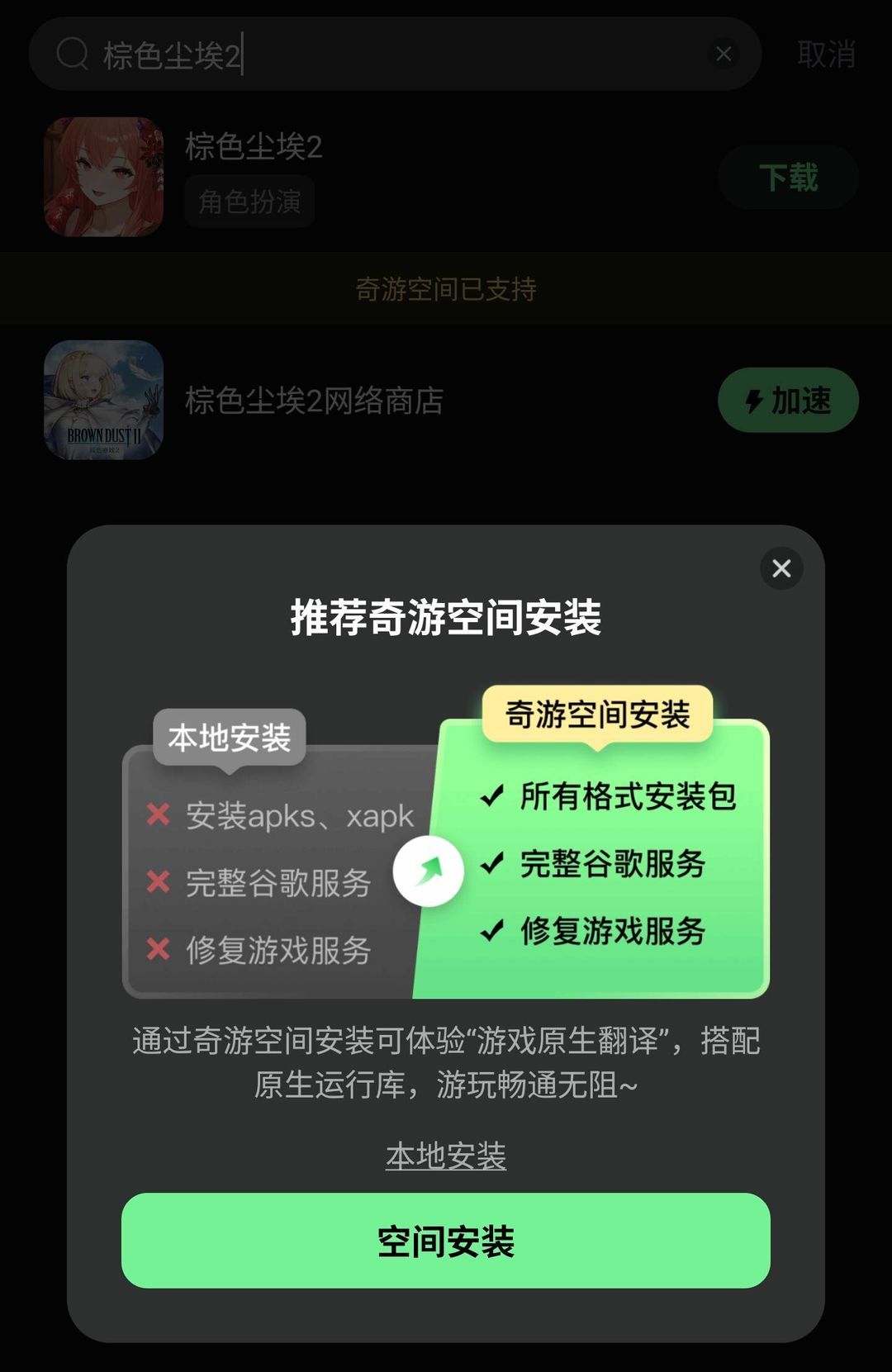This screenshot has width=892, height=1372.
Task: Tap the Brown Dust II store app icon
Action: tap(104, 401)
